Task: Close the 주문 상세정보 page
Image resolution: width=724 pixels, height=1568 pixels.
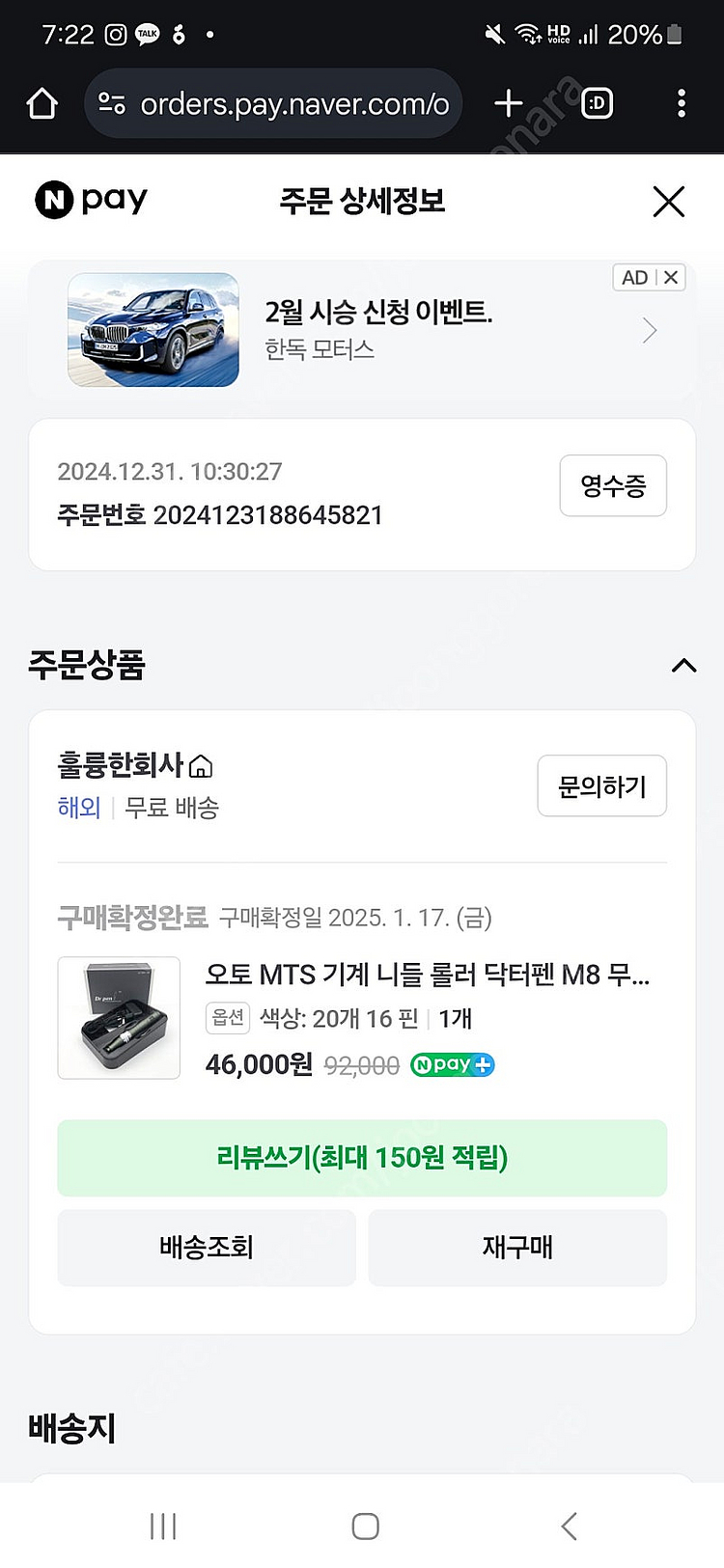Action: click(x=668, y=202)
